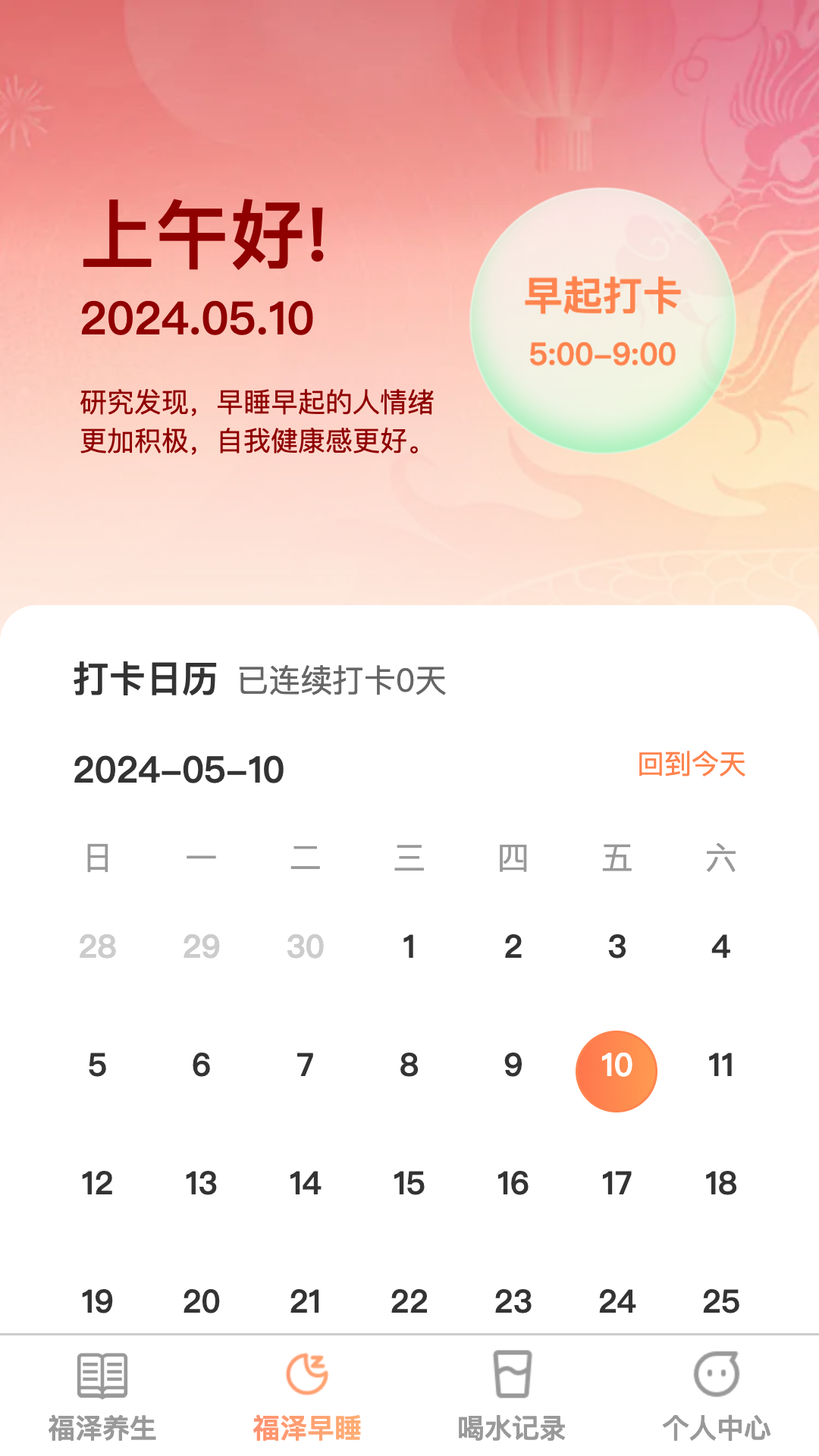Select date 13 in the calendar
The height and width of the screenshot is (1456, 819).
tap(201, 1184)
